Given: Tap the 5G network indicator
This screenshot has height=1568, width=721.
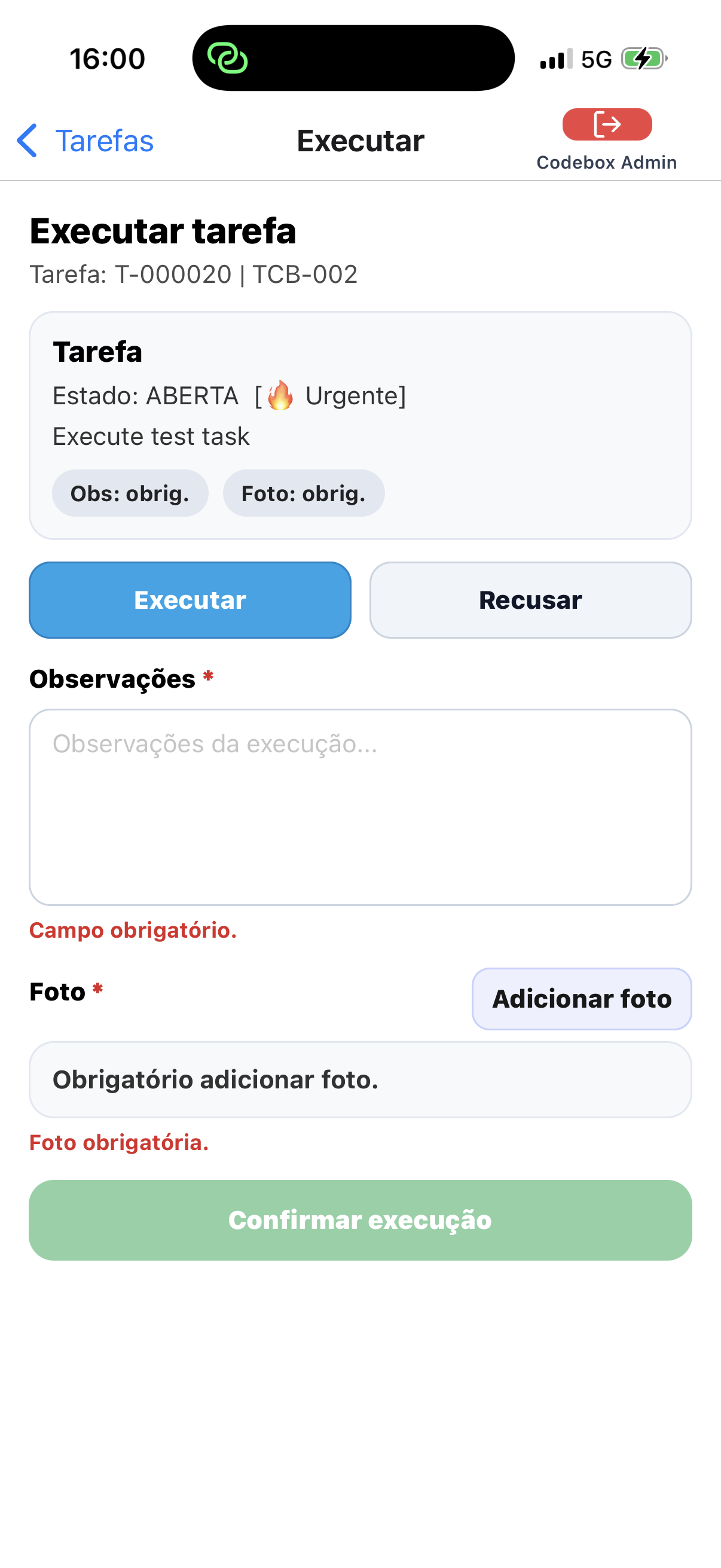Looking at the screenshot, I should [x=597, y=59].
